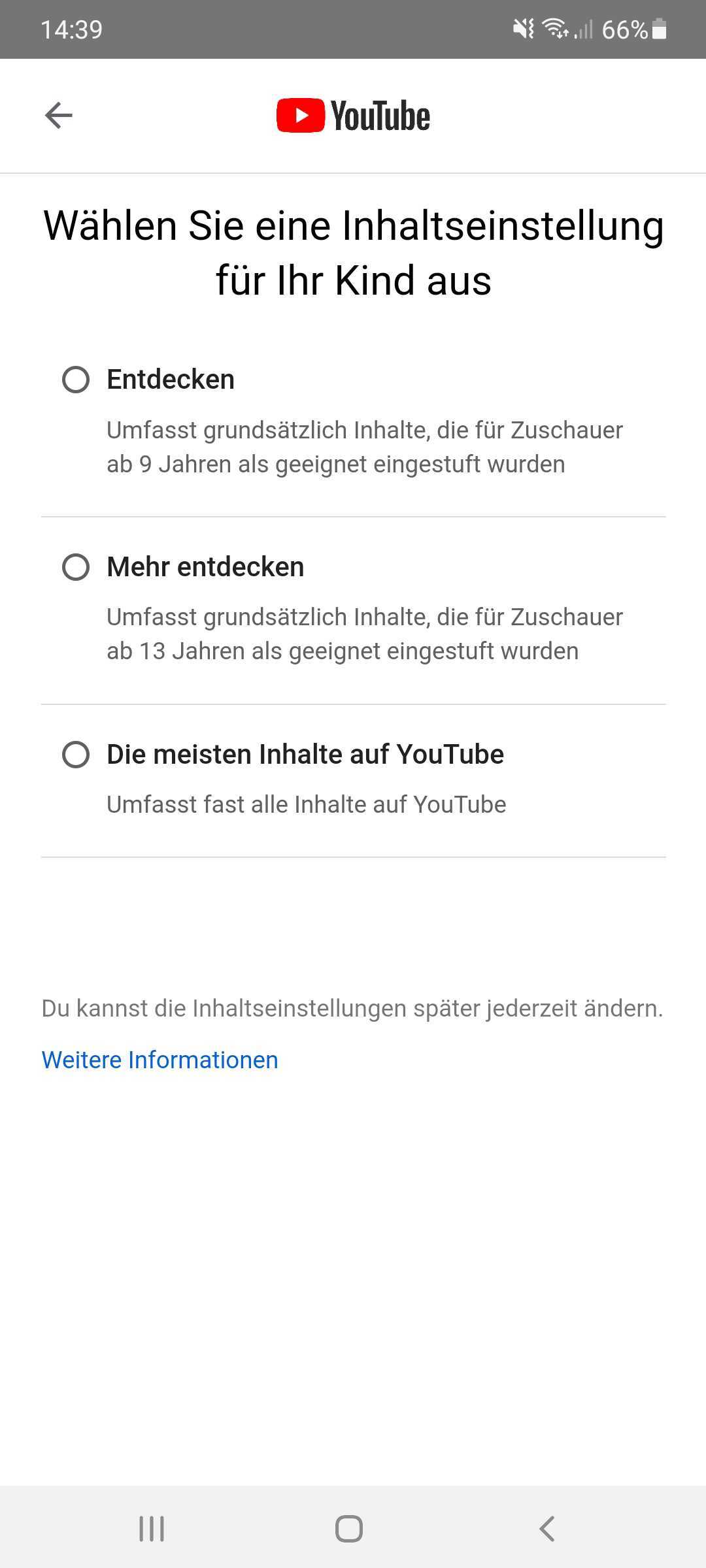Select the Entdecken content setting
Screen dimensions: 706x1568
click(x=76, y=380)
